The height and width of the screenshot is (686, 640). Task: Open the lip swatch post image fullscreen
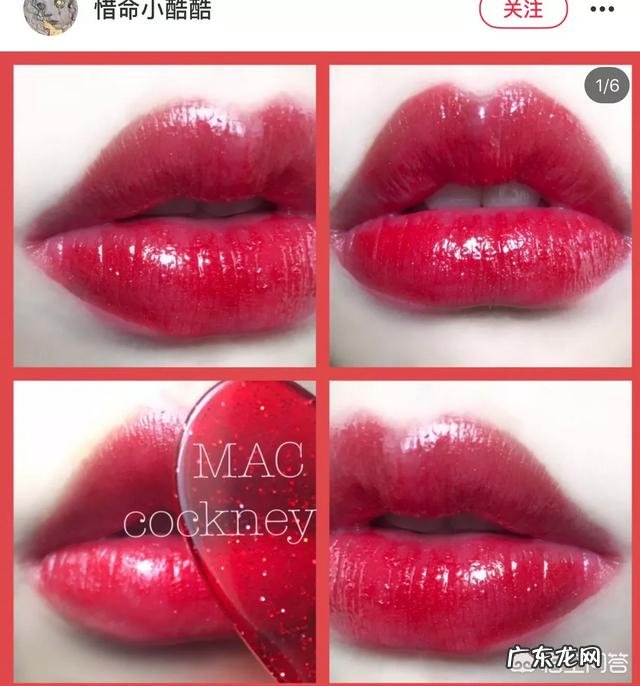click(320, 370)
